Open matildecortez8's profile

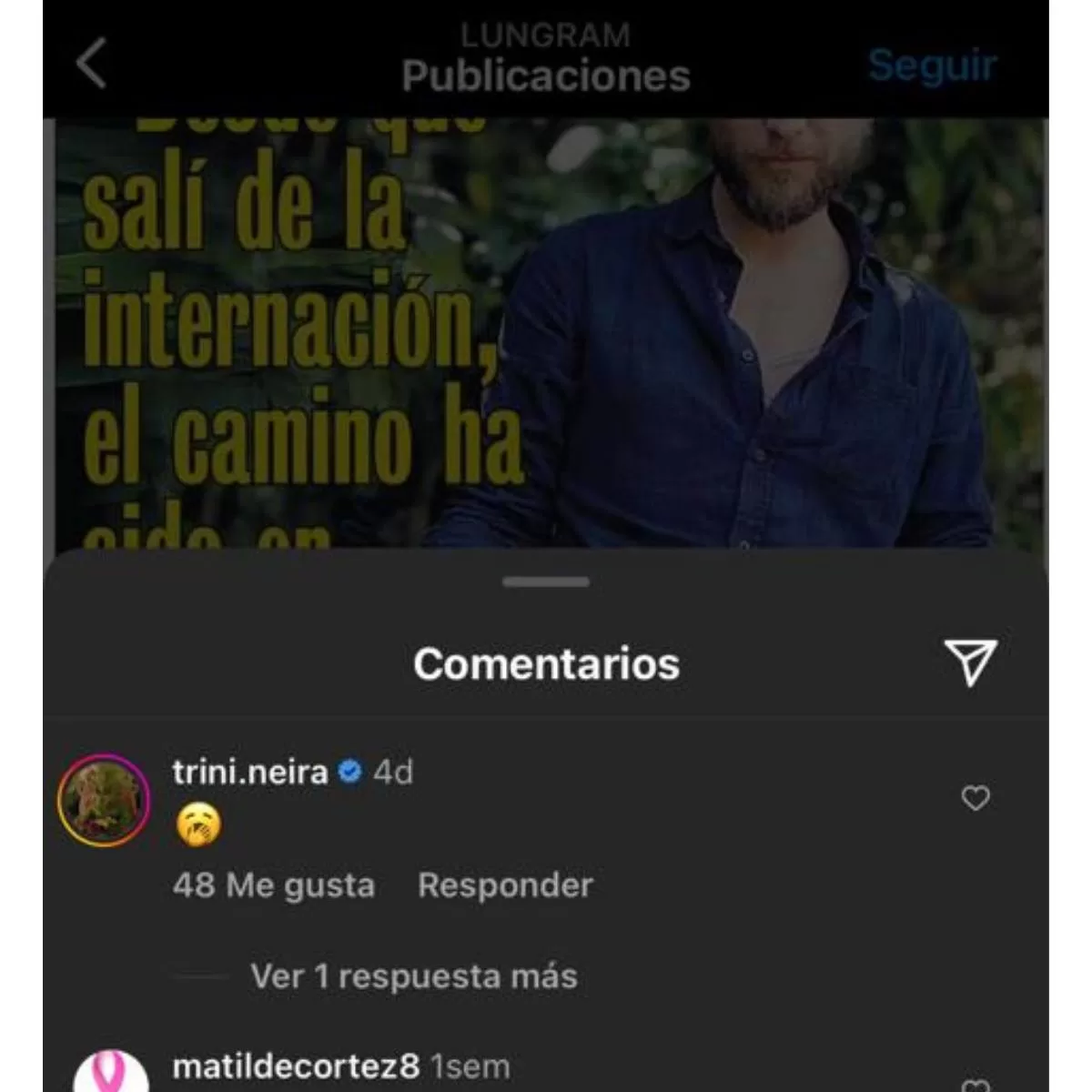pos(296,1066)
